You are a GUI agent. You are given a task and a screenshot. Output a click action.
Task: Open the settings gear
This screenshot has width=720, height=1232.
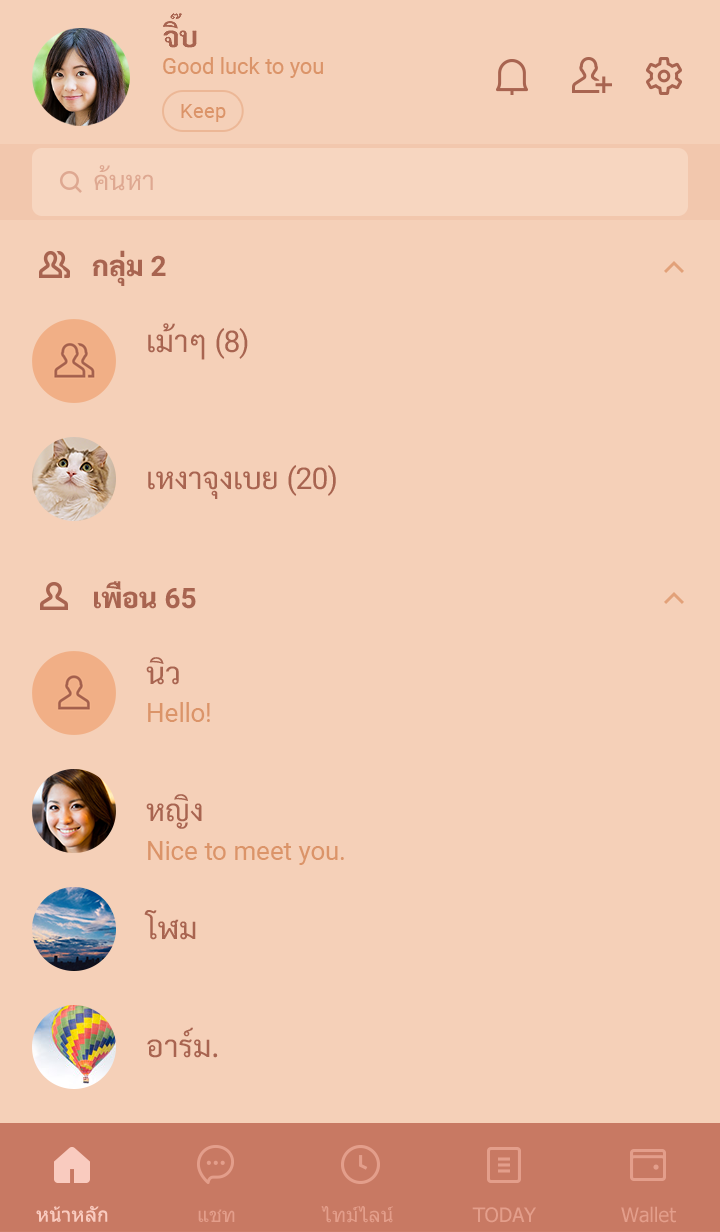click(x=664, y=77)
